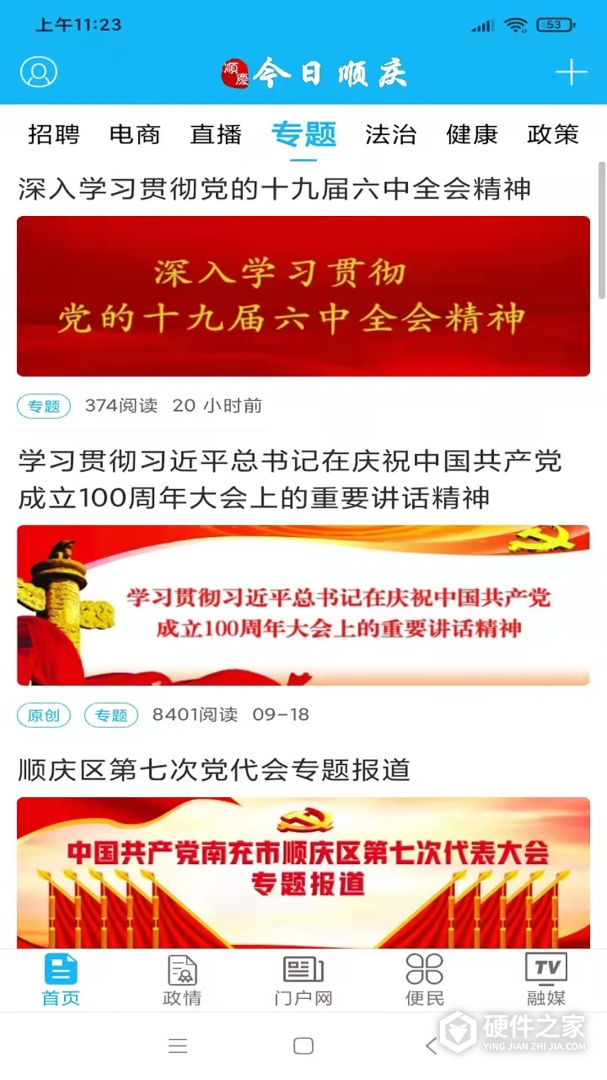
Task: Tap the 原创 tag chip
Action: pos(44,715)
